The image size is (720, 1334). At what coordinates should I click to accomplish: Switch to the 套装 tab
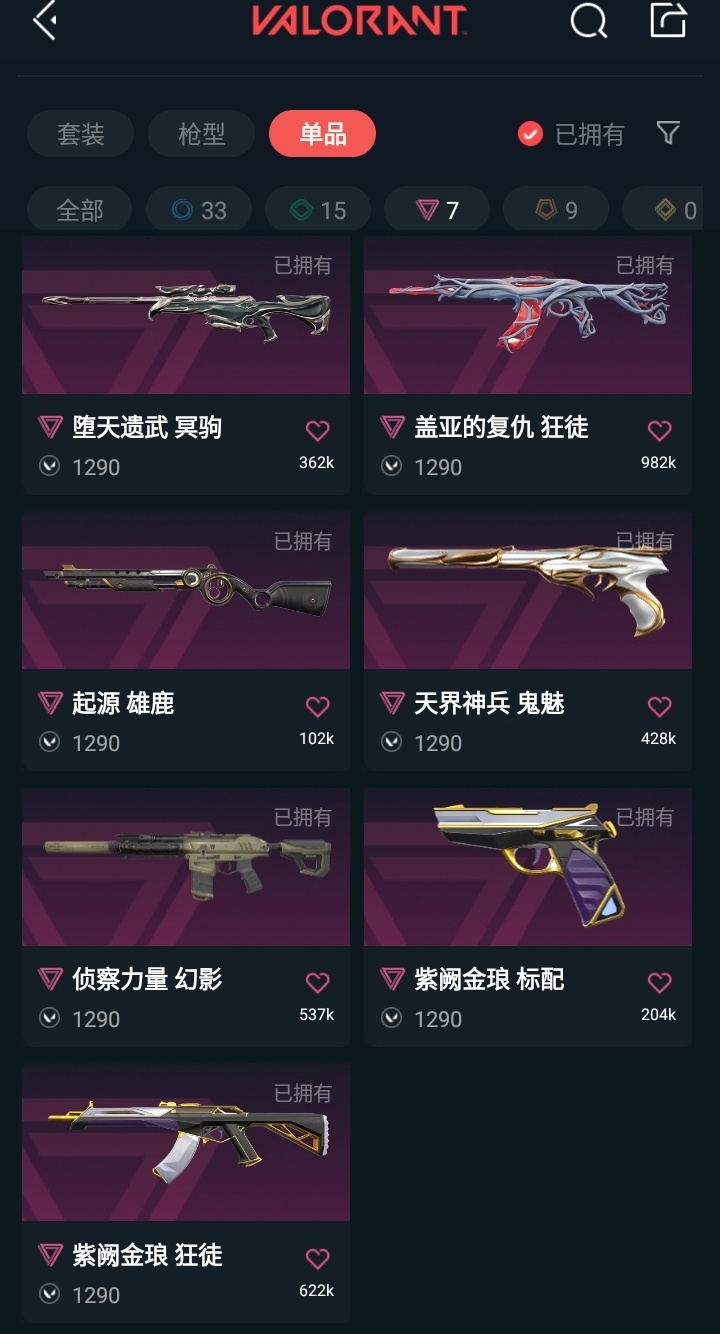pyautogui.click(x=81, y=134)
